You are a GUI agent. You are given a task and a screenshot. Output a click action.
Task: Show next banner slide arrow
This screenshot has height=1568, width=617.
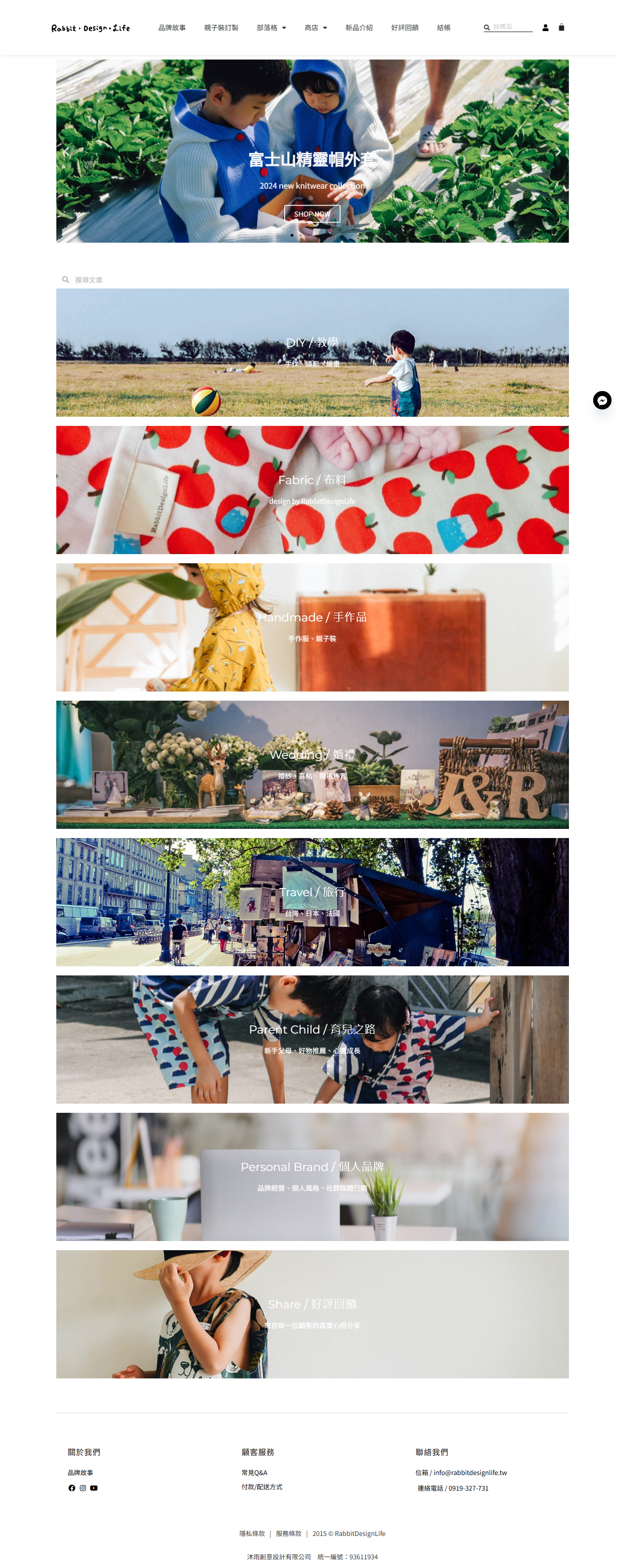coord(557,152)
